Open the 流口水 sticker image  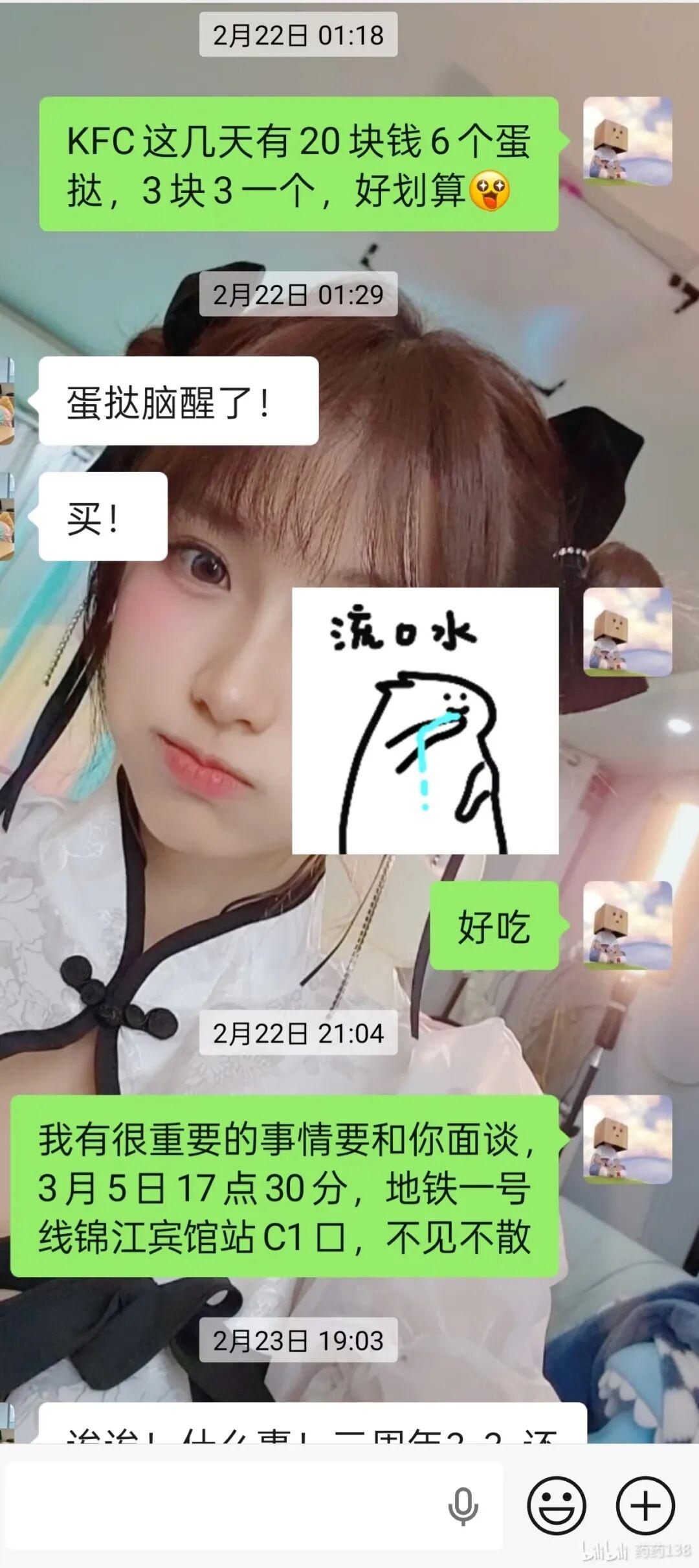click(x=425, y=721)
